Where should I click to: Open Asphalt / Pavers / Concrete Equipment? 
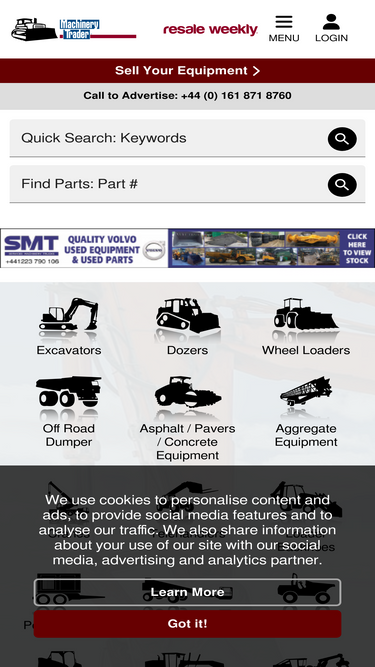coord(188,419)
